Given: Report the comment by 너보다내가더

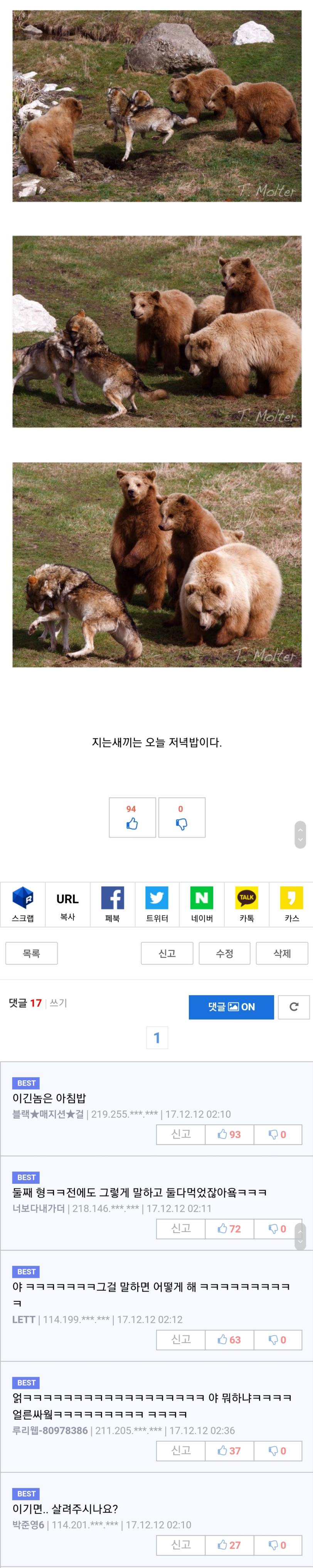Looking at the screenshot, I should click(181, 1229).
